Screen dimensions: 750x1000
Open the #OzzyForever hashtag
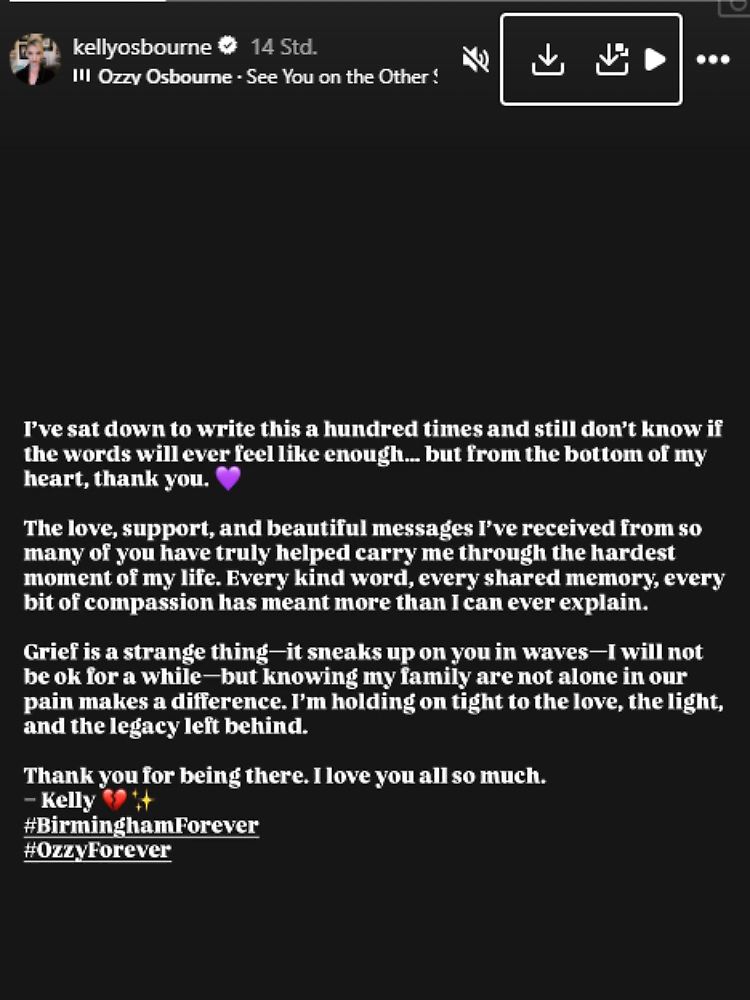(x=97, y=851)
